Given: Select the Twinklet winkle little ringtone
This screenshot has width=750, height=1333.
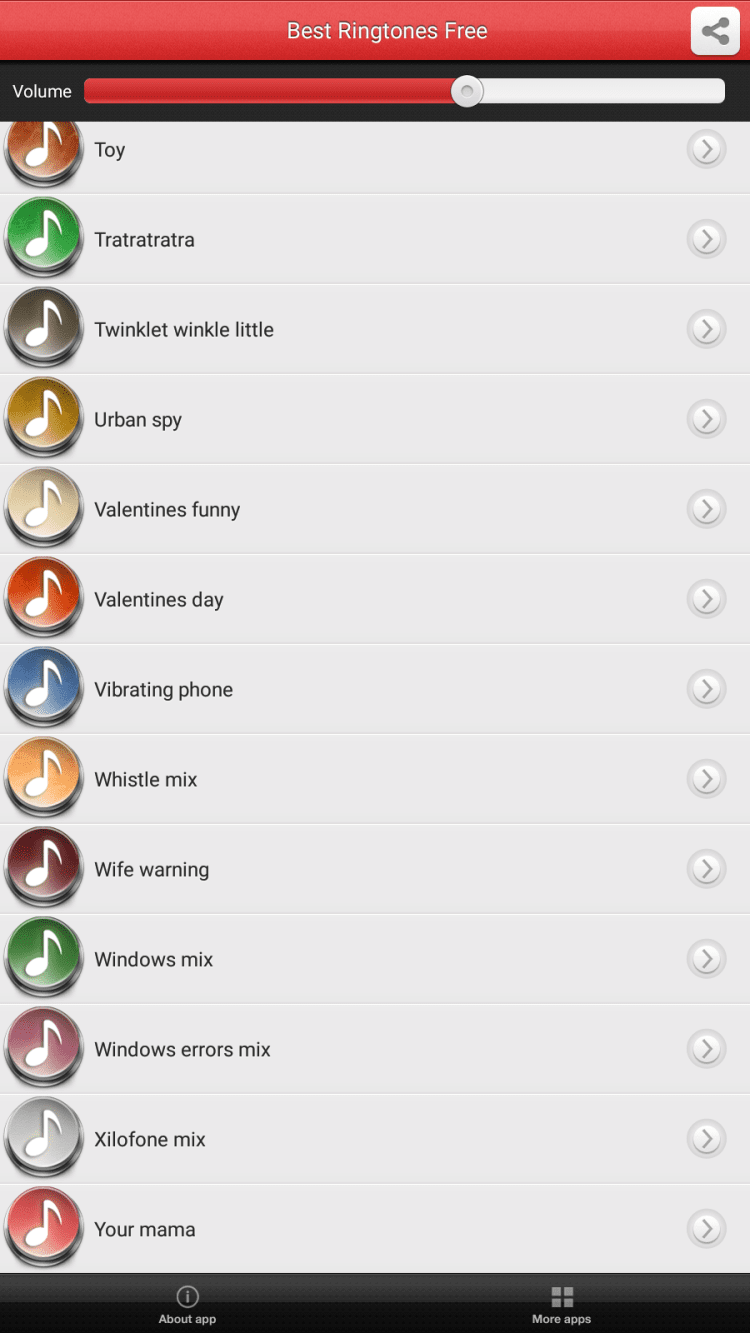Looking at the screenshot, I should [x=184, y=330].
